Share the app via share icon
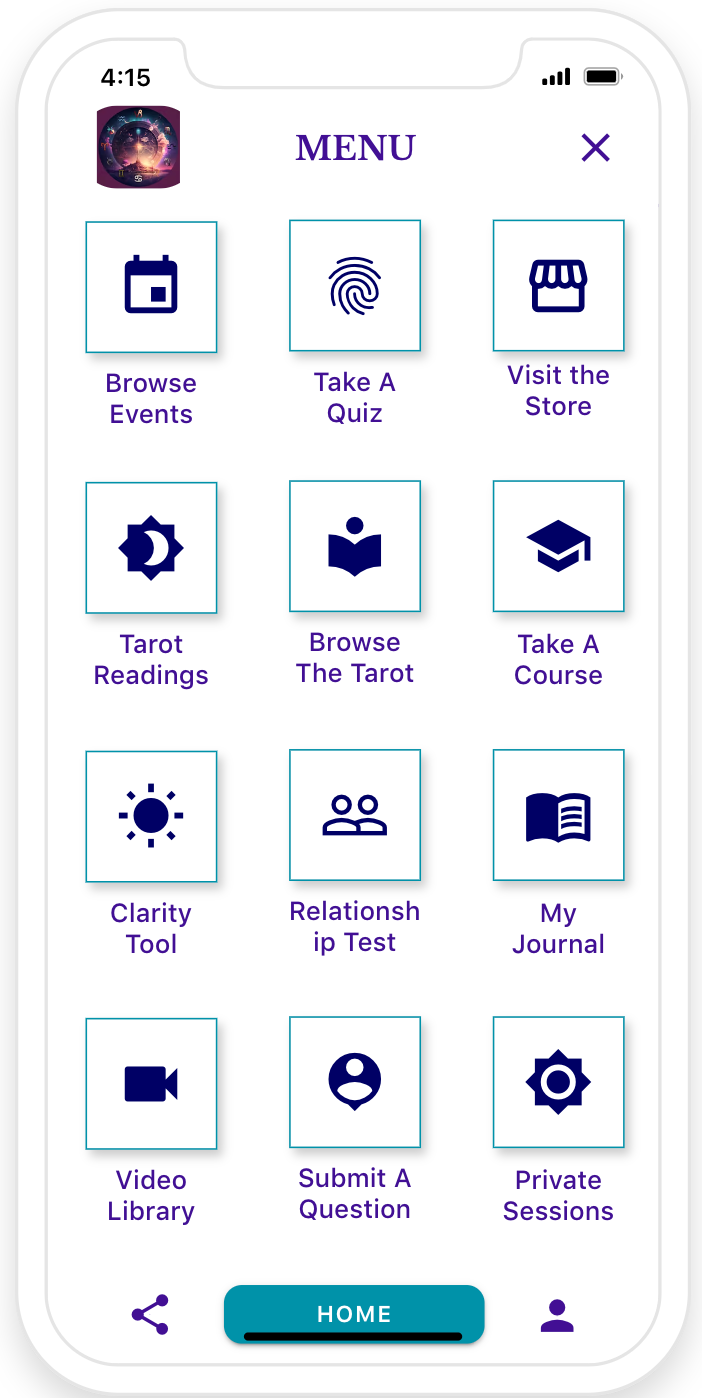The width and height of the screenshot is (702, 1398). (x=150, y=1315)
